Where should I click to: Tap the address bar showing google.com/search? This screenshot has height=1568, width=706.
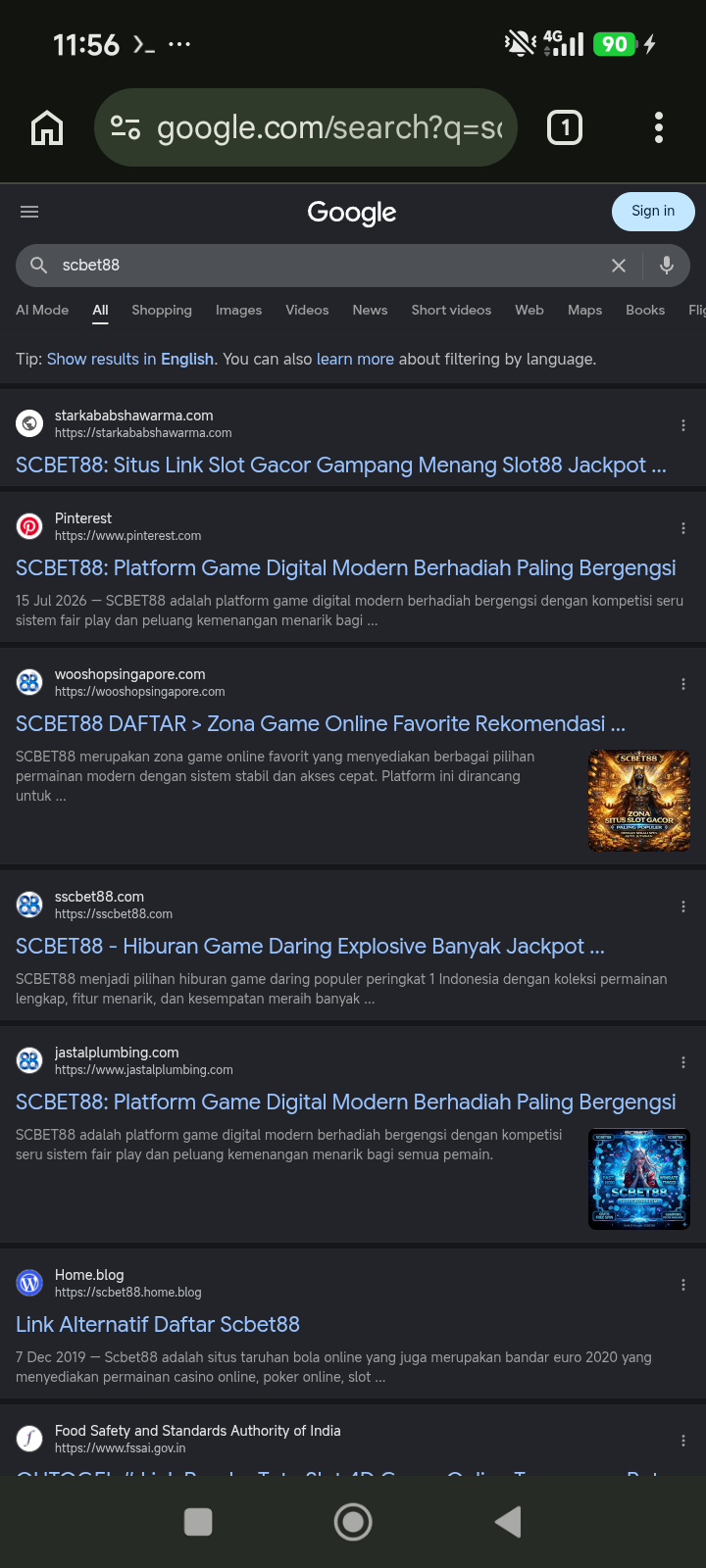(x=306, y=127)
